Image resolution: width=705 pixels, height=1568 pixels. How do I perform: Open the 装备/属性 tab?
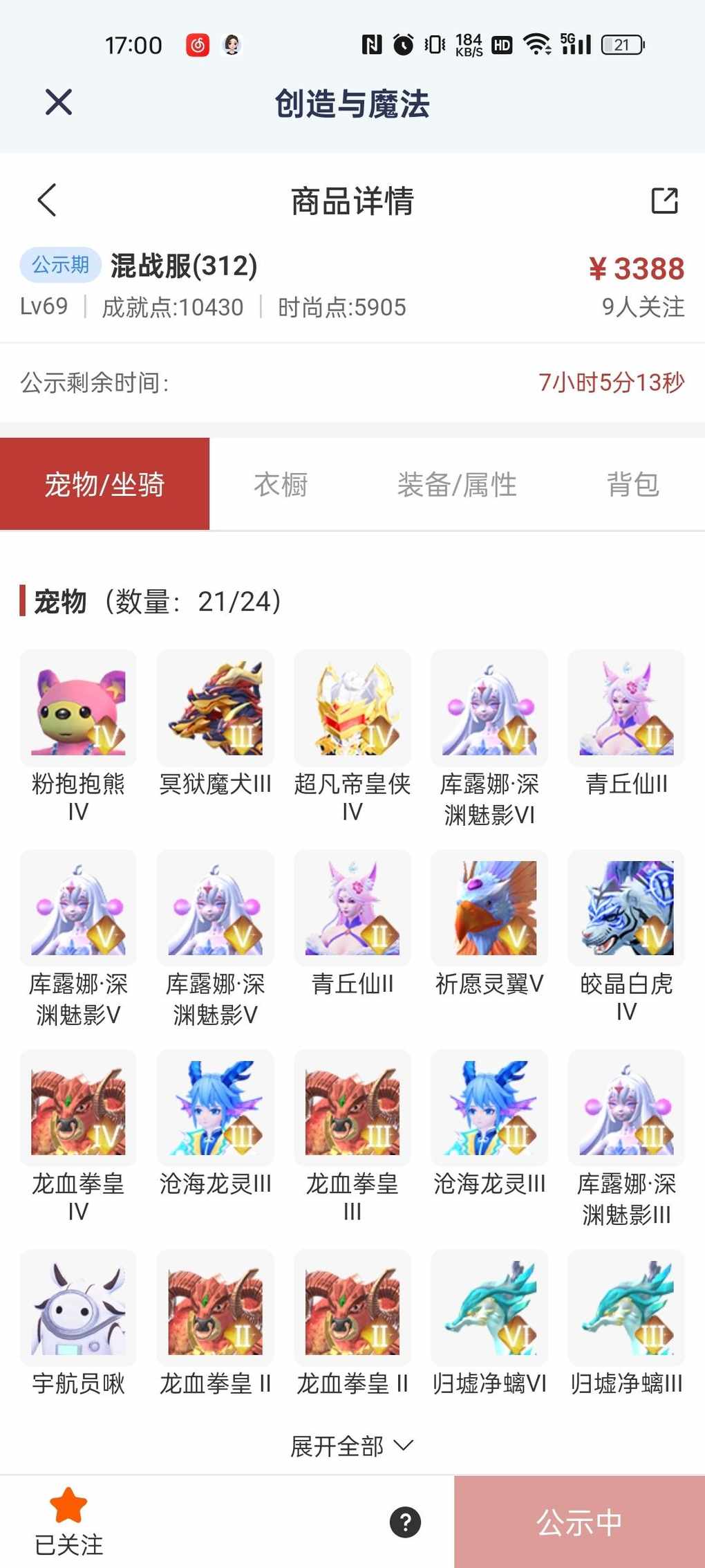(x=457, y=484)
